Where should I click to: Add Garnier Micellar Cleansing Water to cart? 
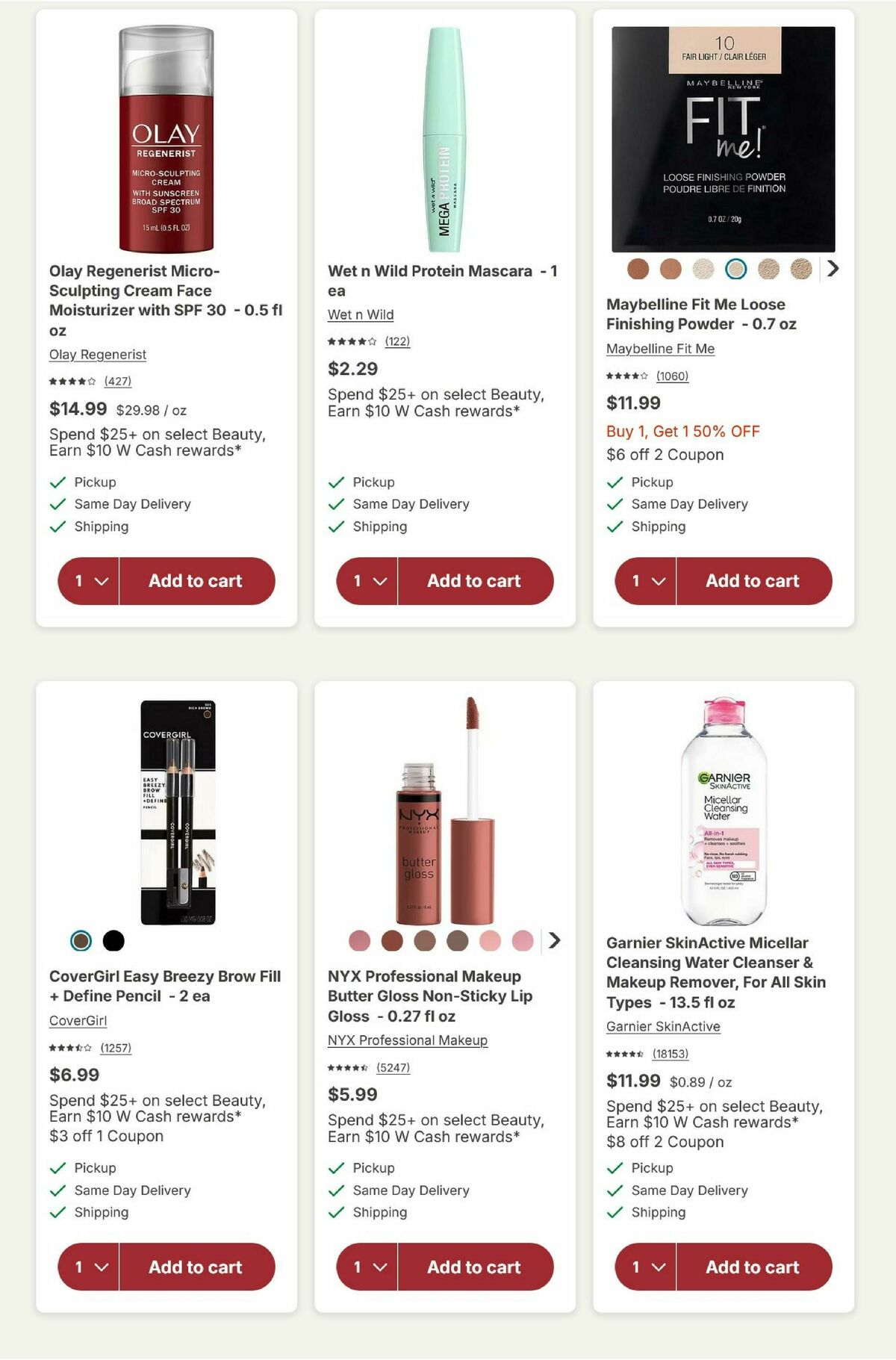point(754,1267)
